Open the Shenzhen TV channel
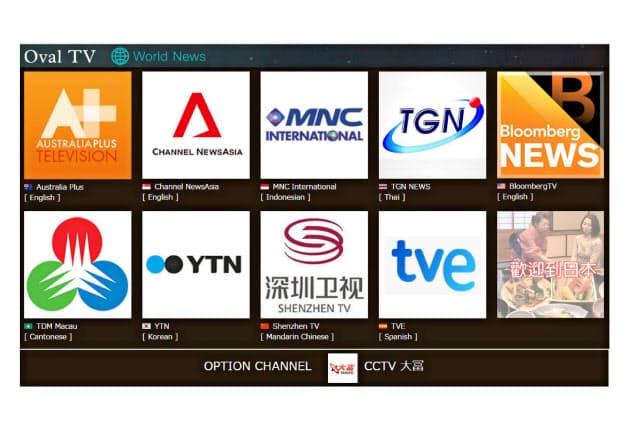The image size is (630, 421). (x=314, y=264)
